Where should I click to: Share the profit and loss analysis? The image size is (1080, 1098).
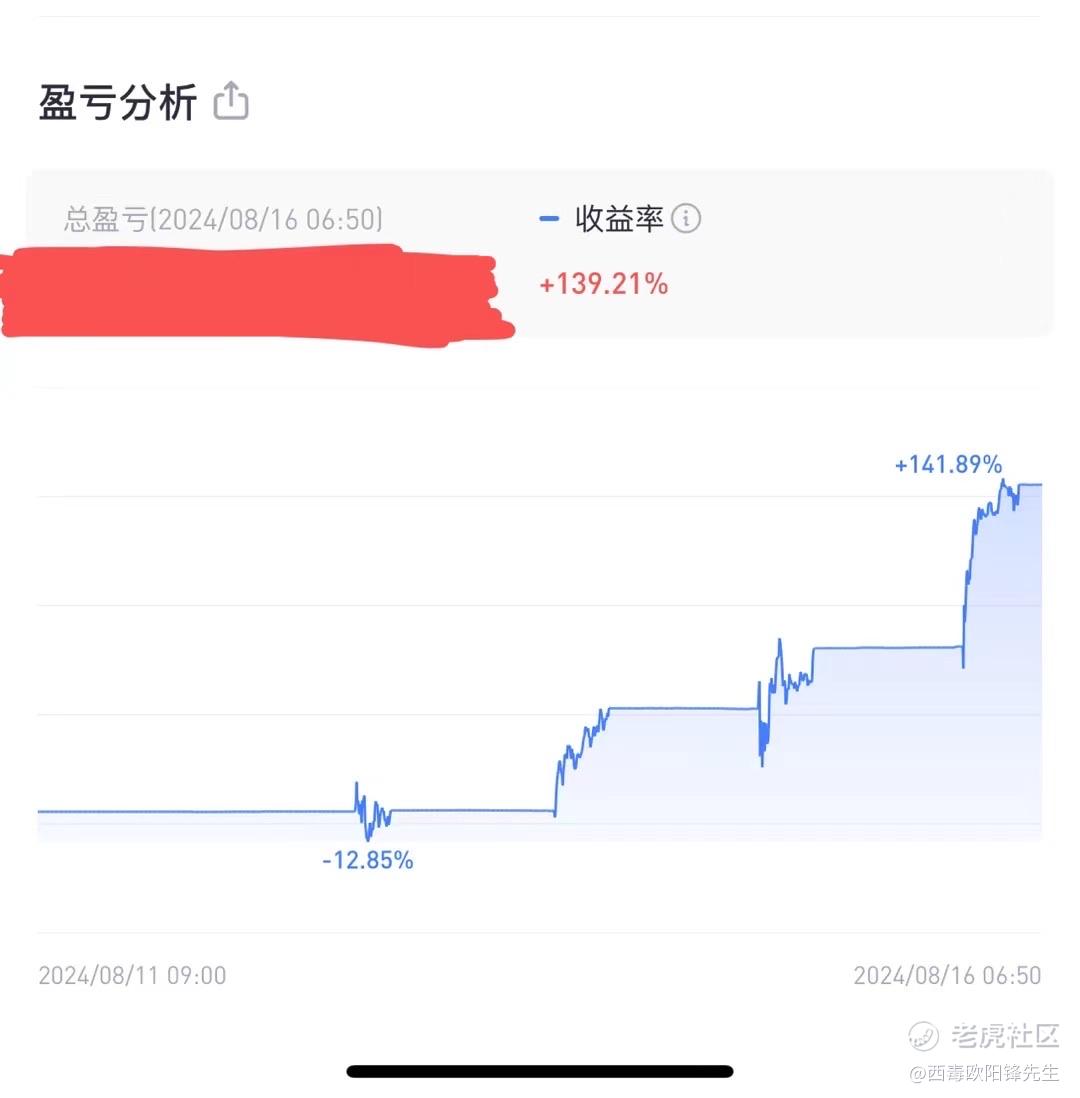[231, 101]
